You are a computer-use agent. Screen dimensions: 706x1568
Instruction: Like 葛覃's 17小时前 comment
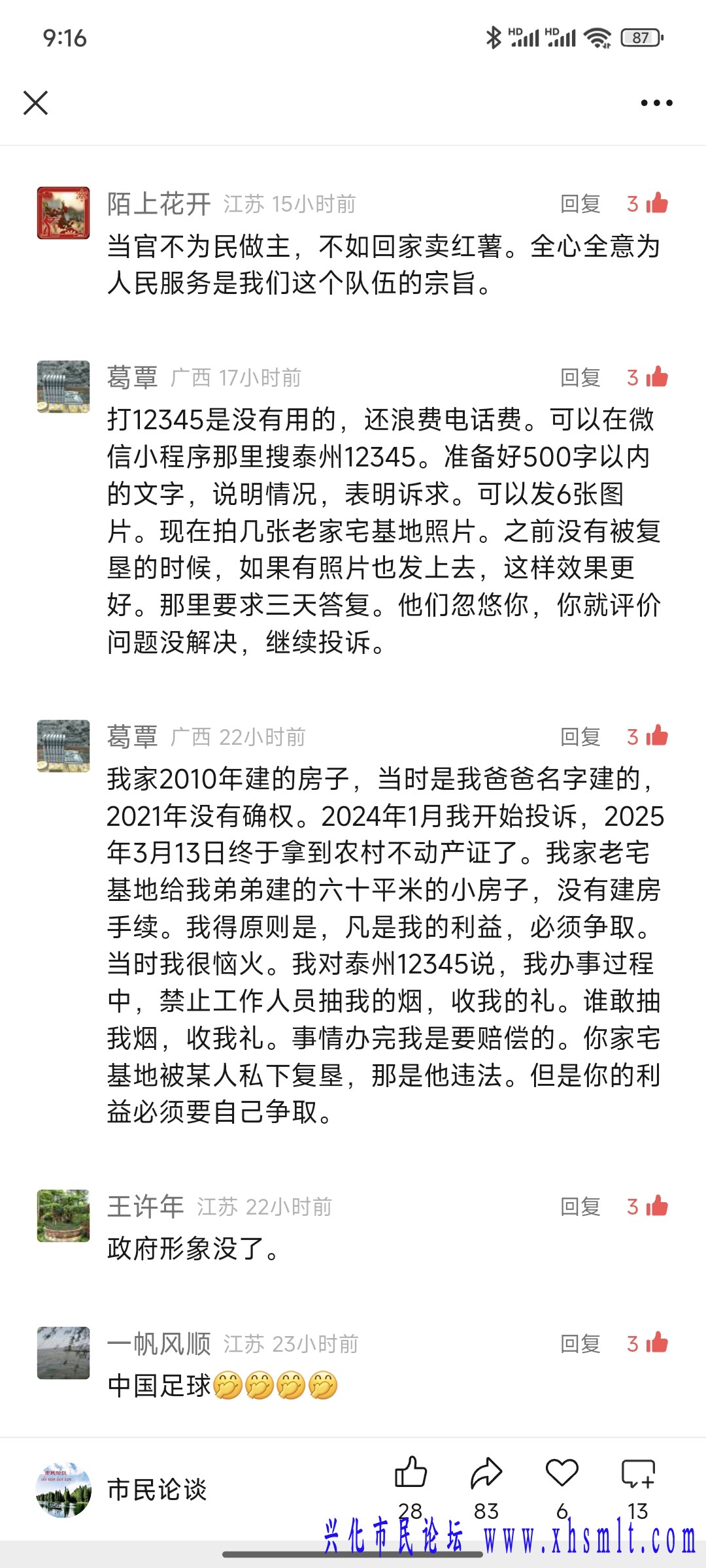pos(656,377)
